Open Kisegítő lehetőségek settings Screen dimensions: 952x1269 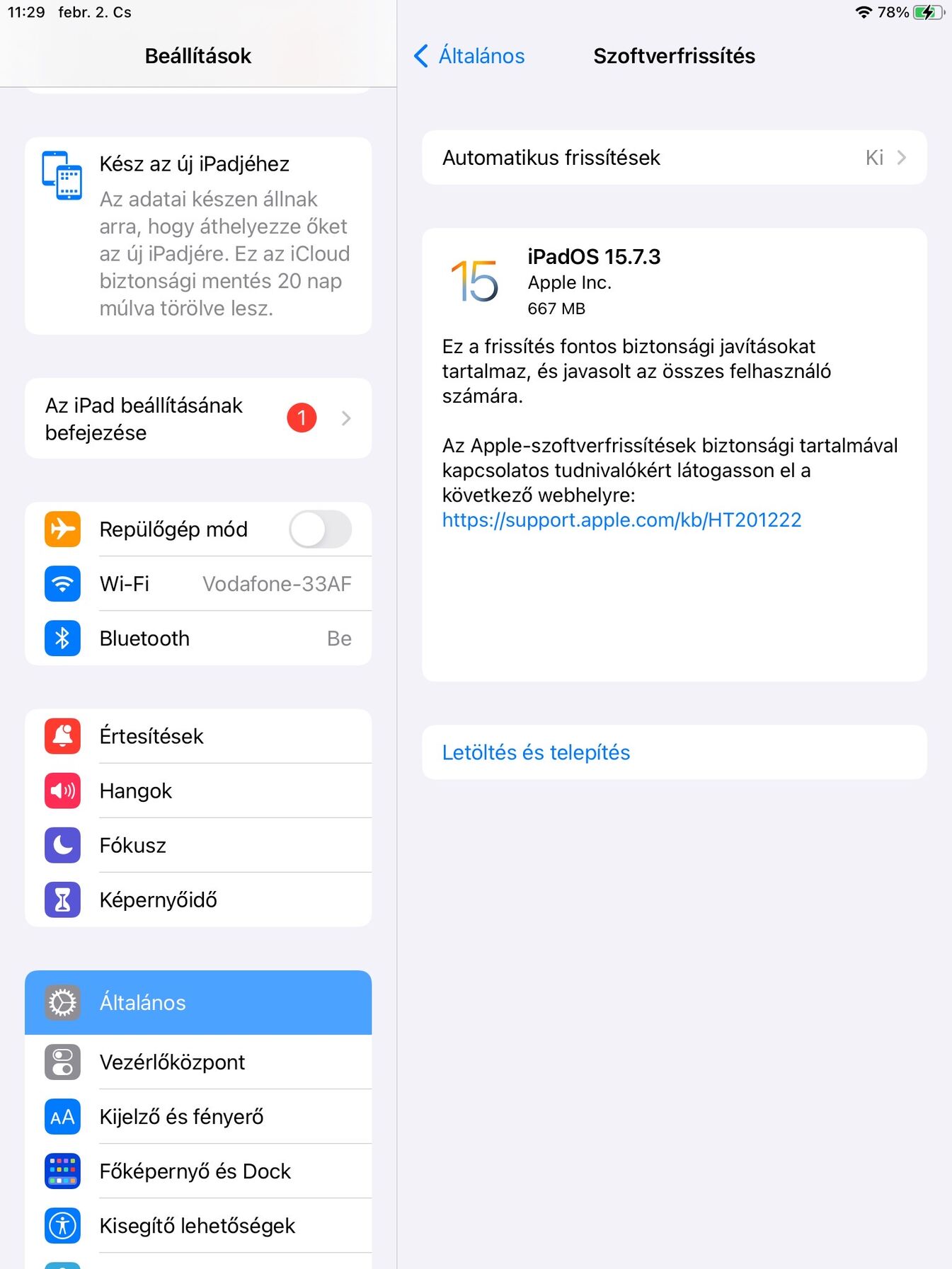198,1226
